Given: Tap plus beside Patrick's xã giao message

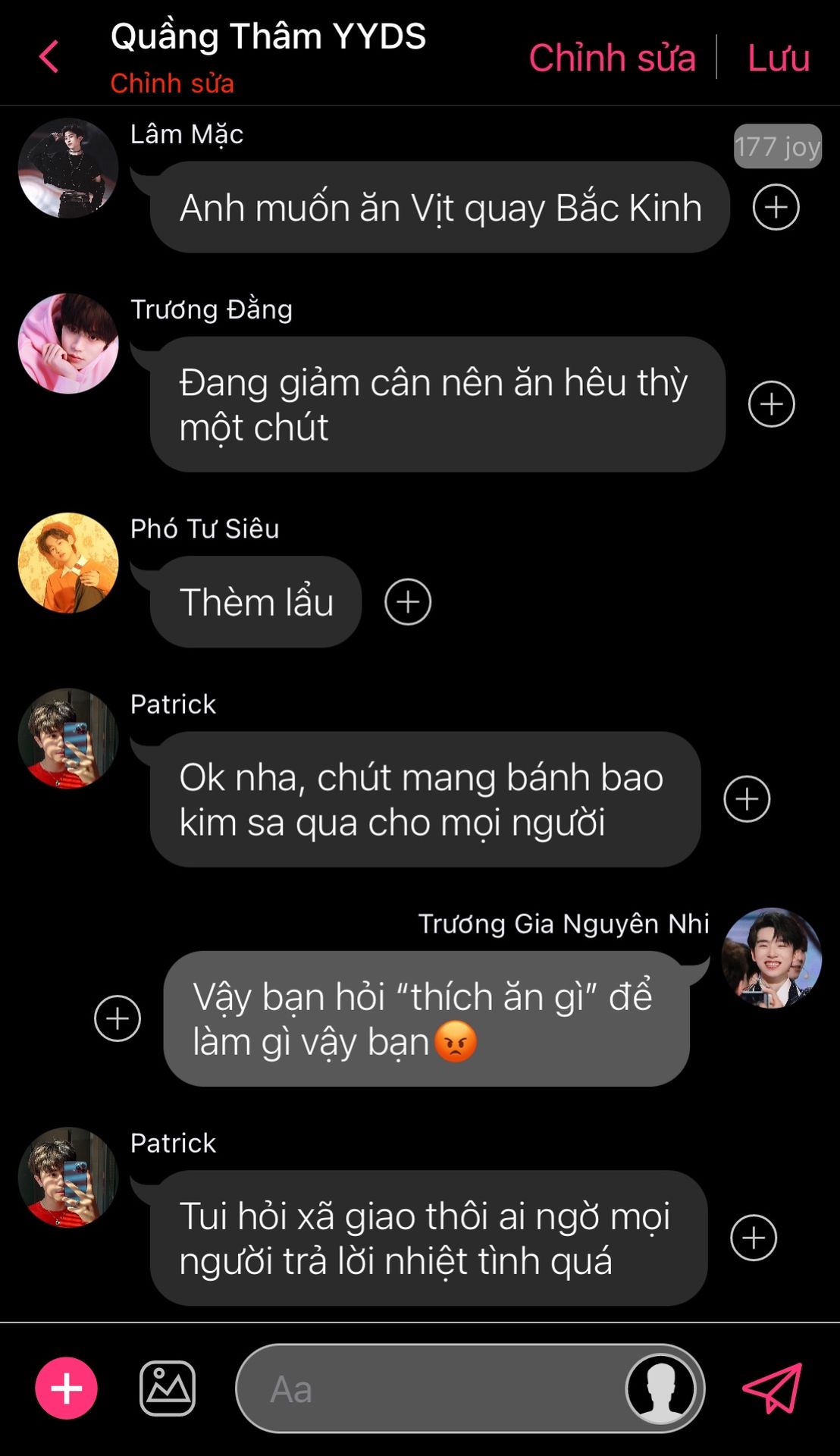Looking at the screenshot, I should (x=753, y=1238).
